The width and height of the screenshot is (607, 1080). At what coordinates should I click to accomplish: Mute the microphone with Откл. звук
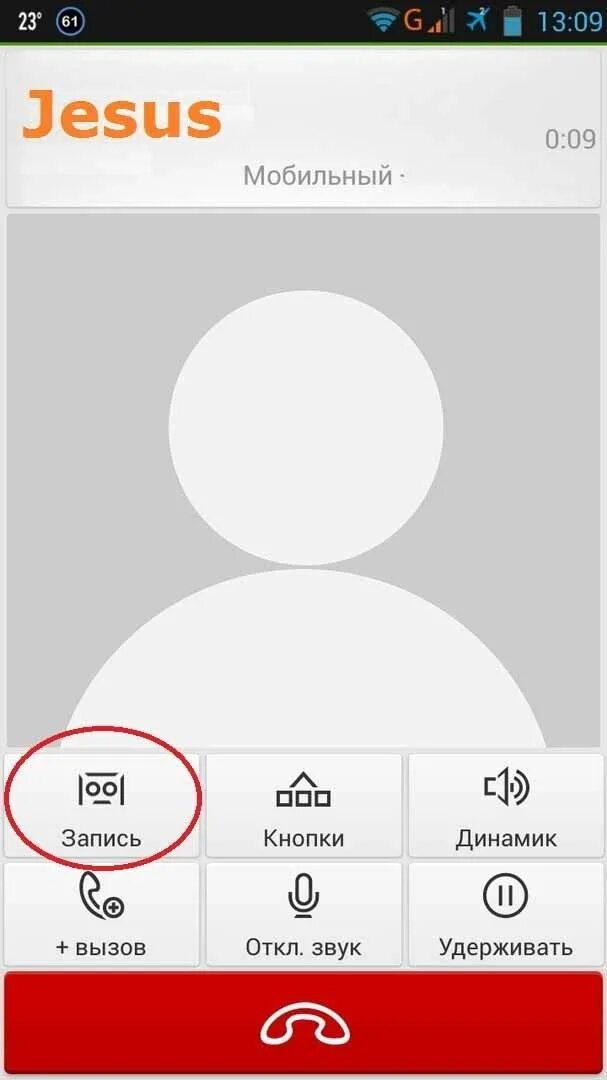(303, 914)
